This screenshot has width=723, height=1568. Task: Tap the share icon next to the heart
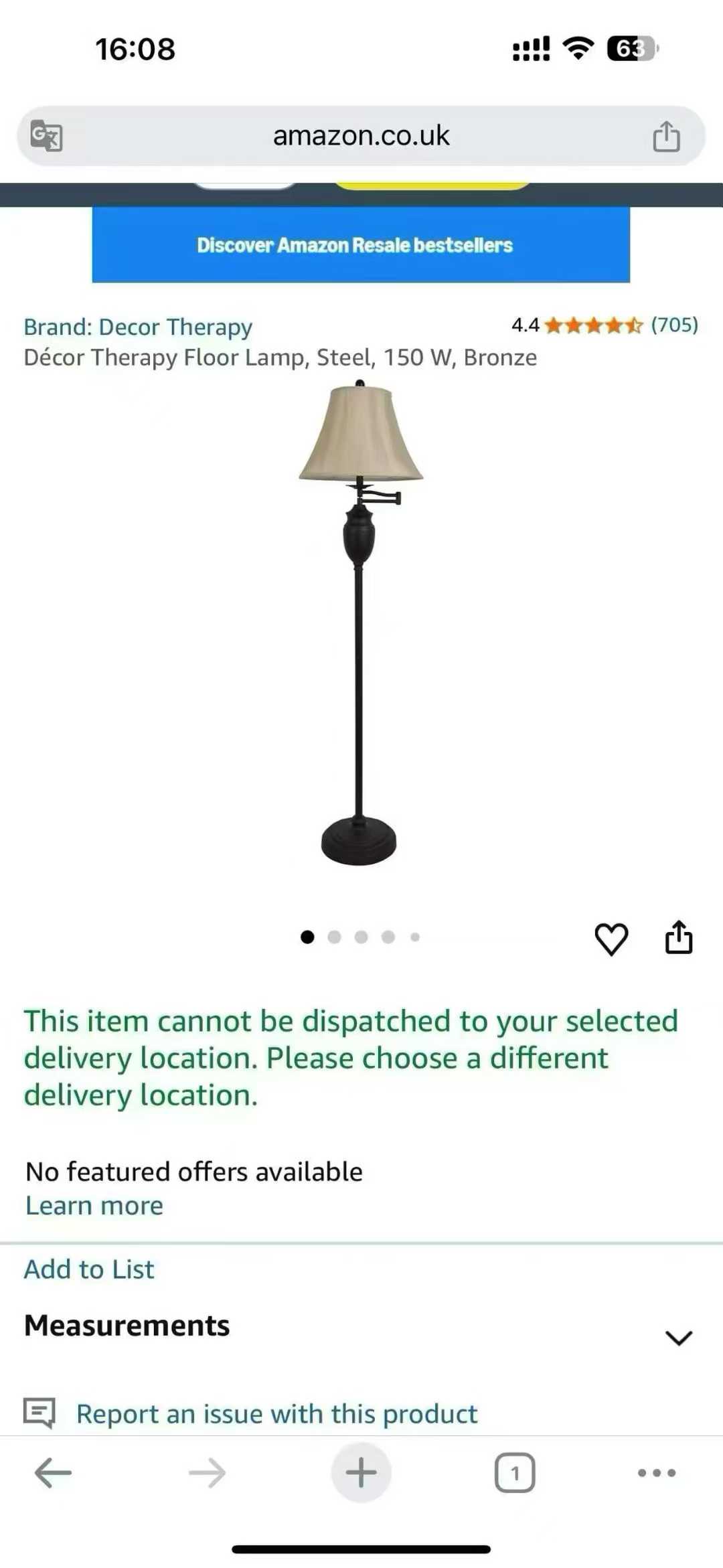679,937
